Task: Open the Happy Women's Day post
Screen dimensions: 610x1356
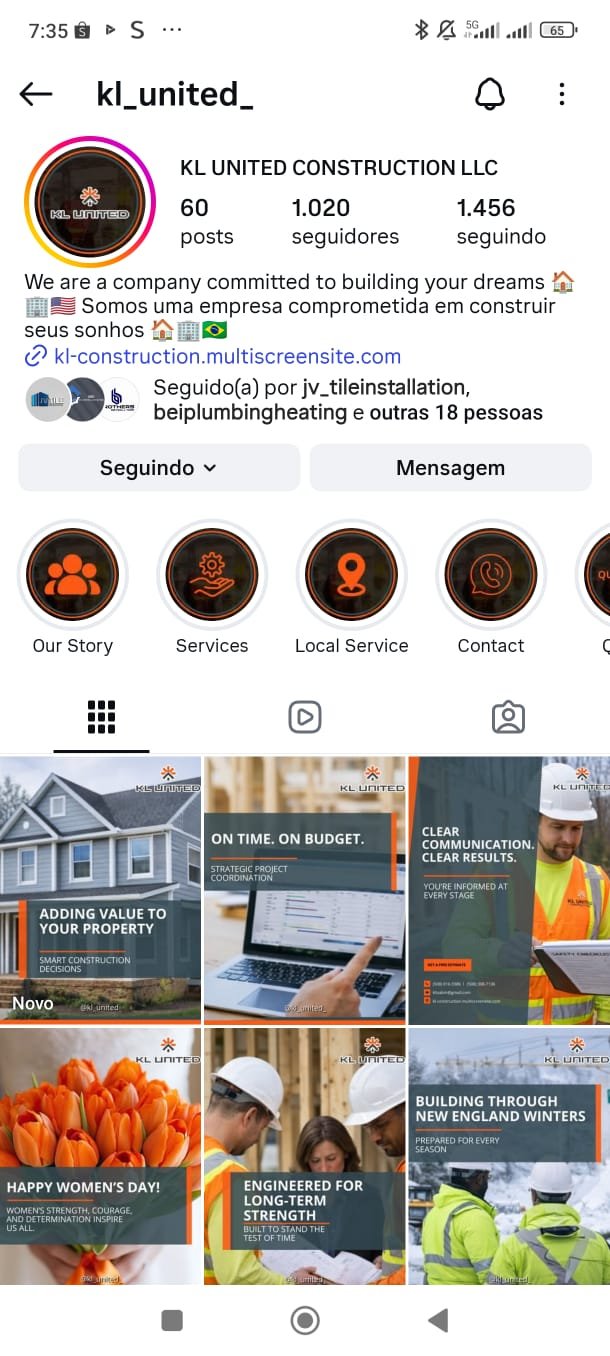Action: [x=100, y=1156]
